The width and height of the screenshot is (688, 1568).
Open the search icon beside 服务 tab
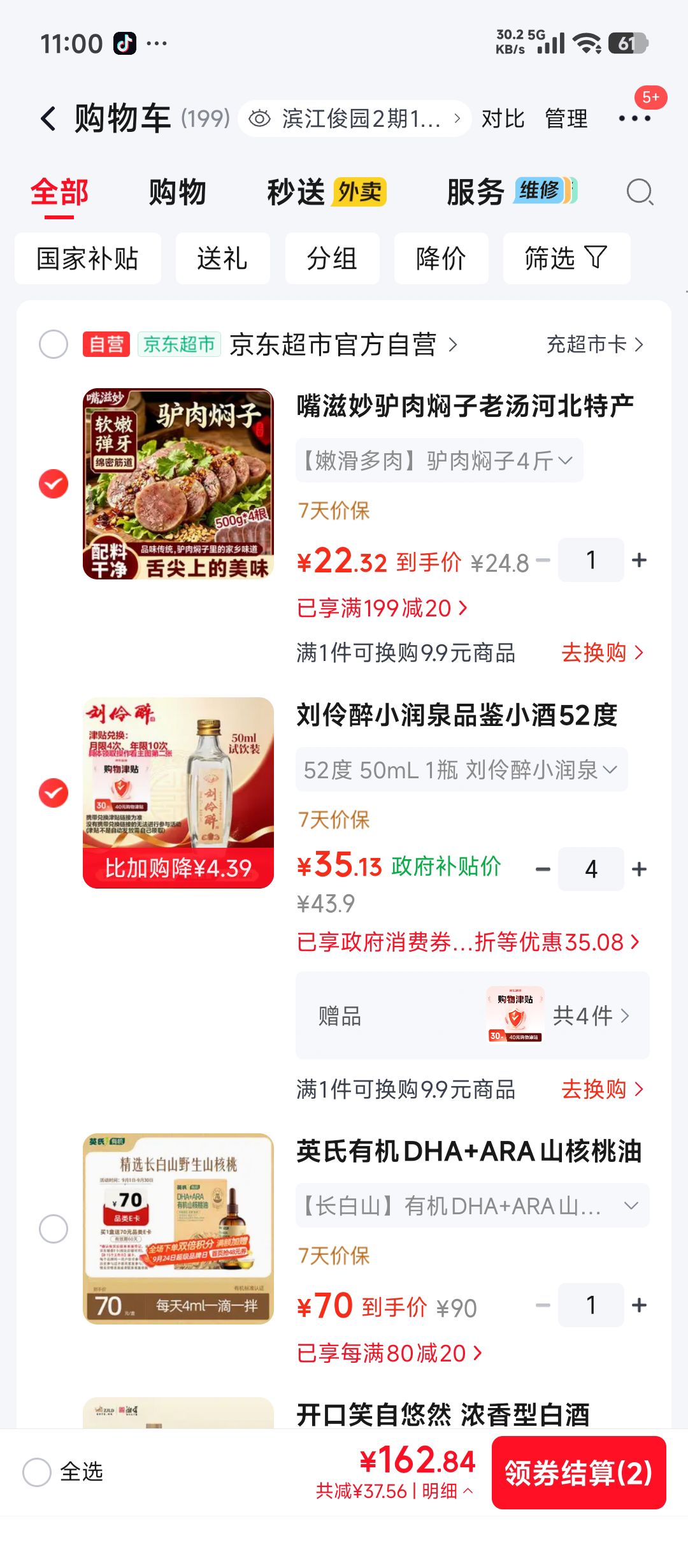coord(640,192)
